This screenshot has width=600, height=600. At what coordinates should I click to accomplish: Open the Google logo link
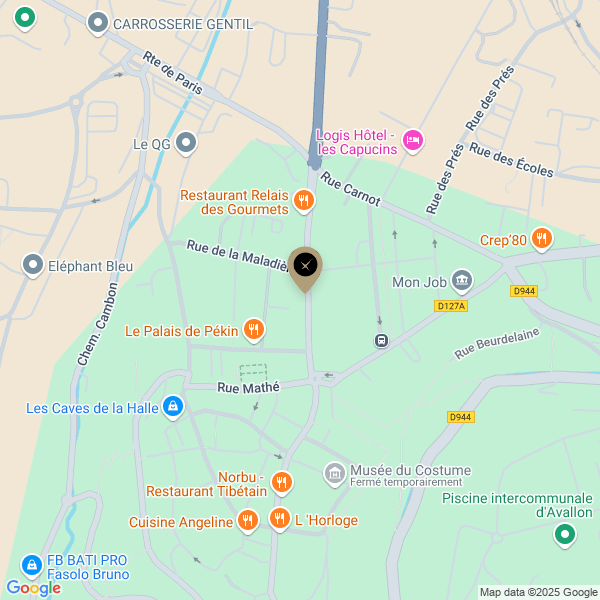pos(33,588)
